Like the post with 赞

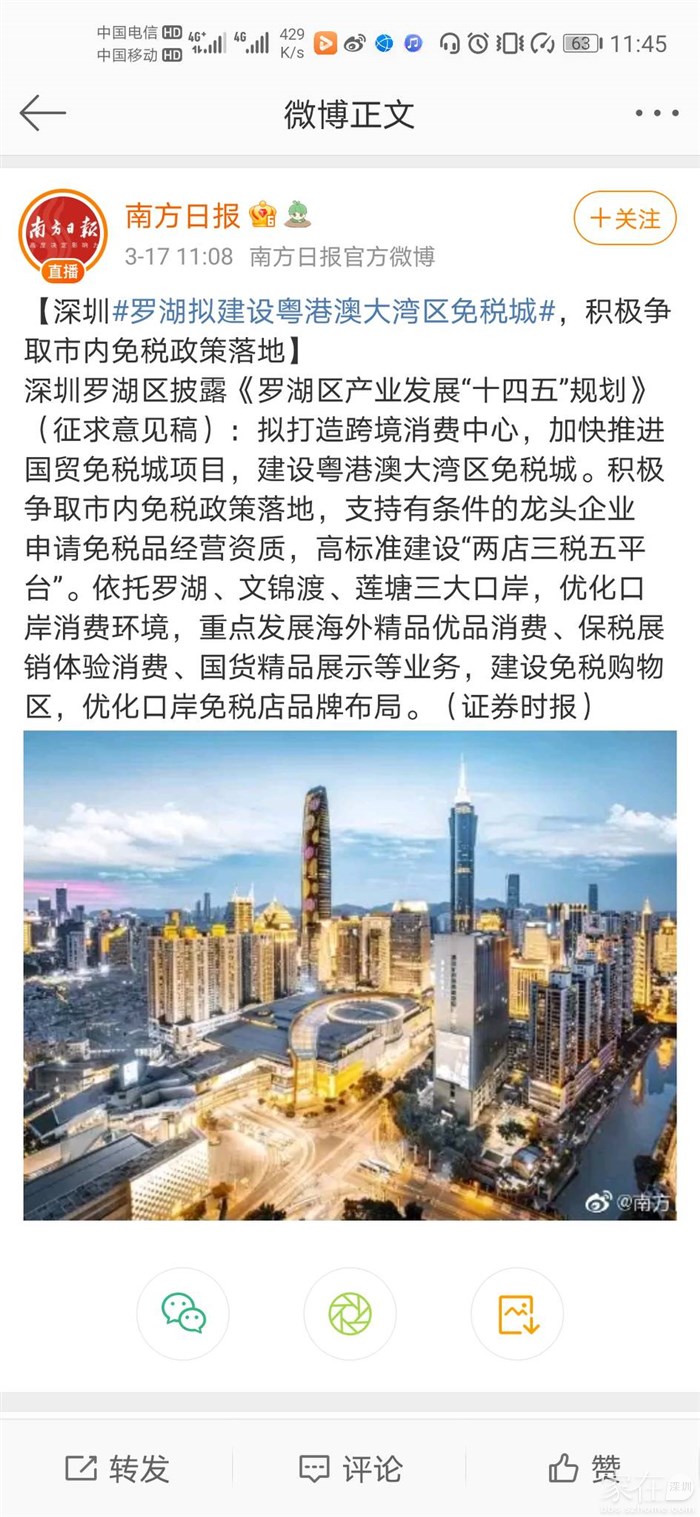pos(585,1468)
